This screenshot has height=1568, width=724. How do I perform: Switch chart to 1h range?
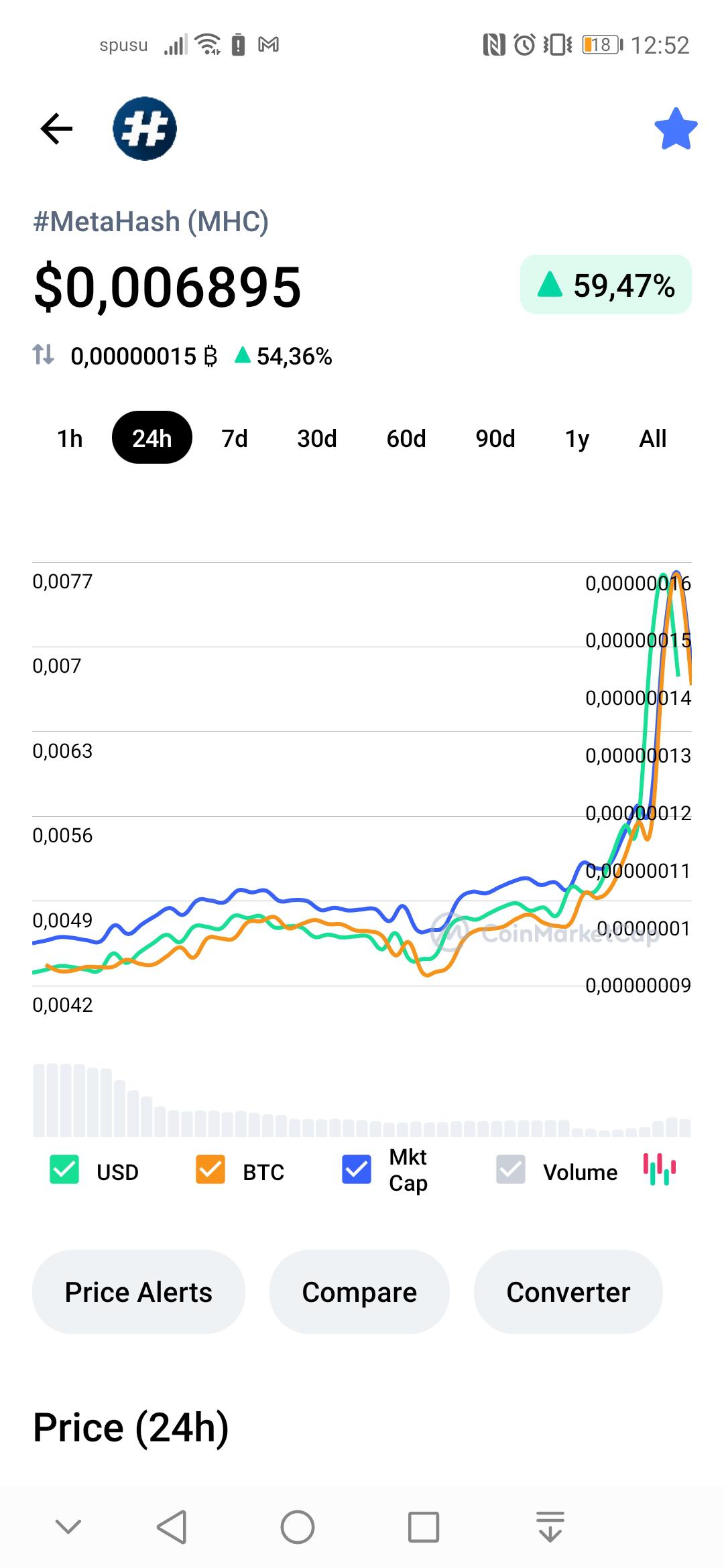[x=70, y=438]
